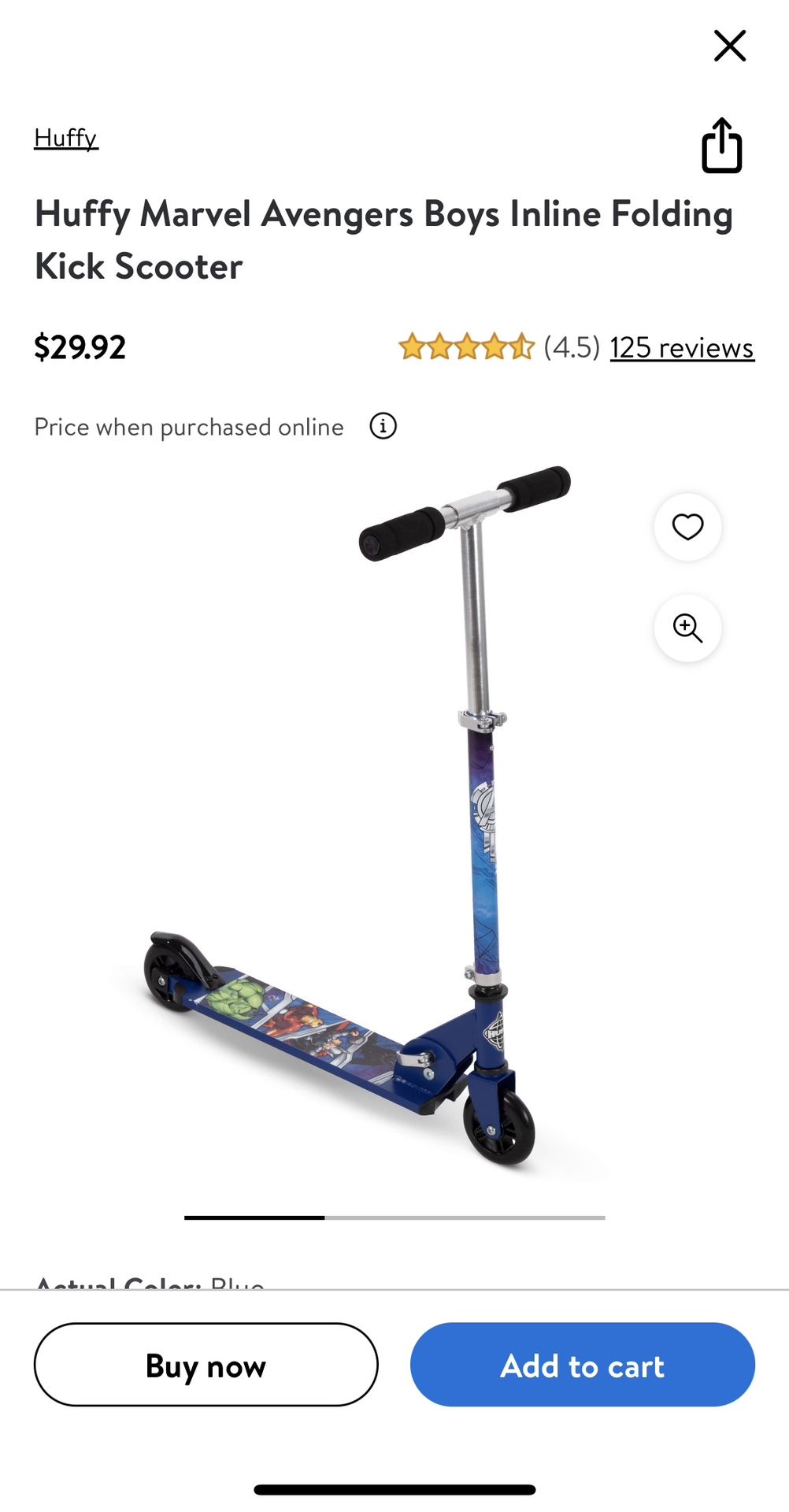Add scooter to favorites with heart

(687, 527)
